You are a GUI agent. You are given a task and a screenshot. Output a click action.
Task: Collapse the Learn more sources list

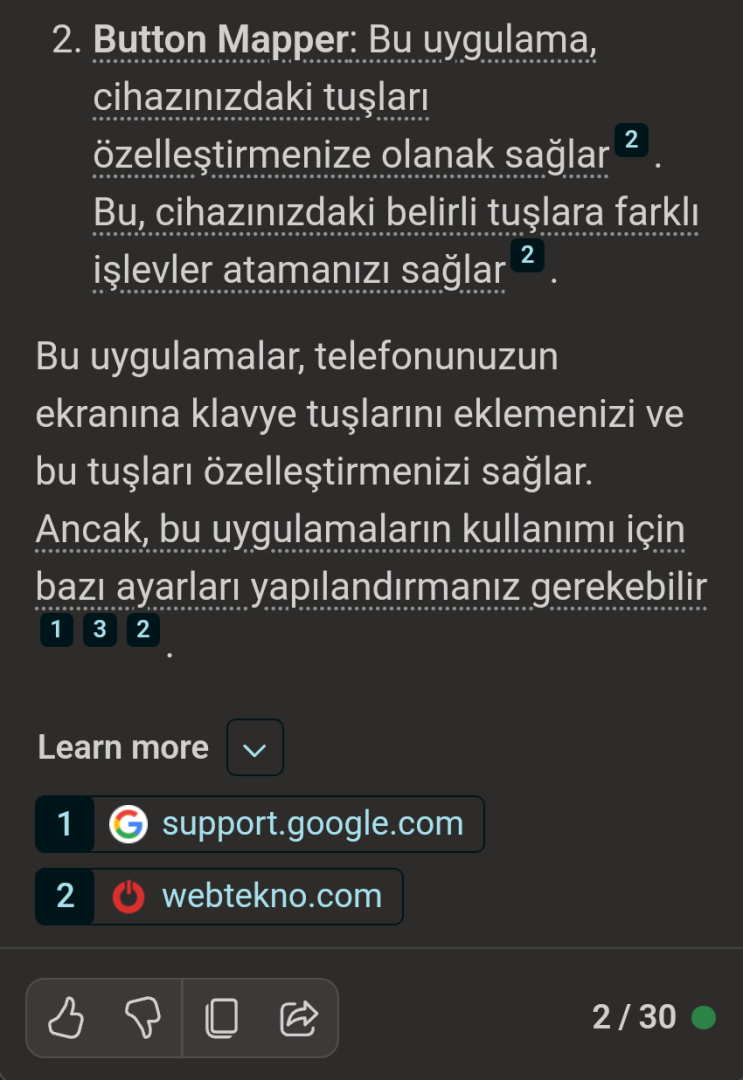[x=255, y=748]
